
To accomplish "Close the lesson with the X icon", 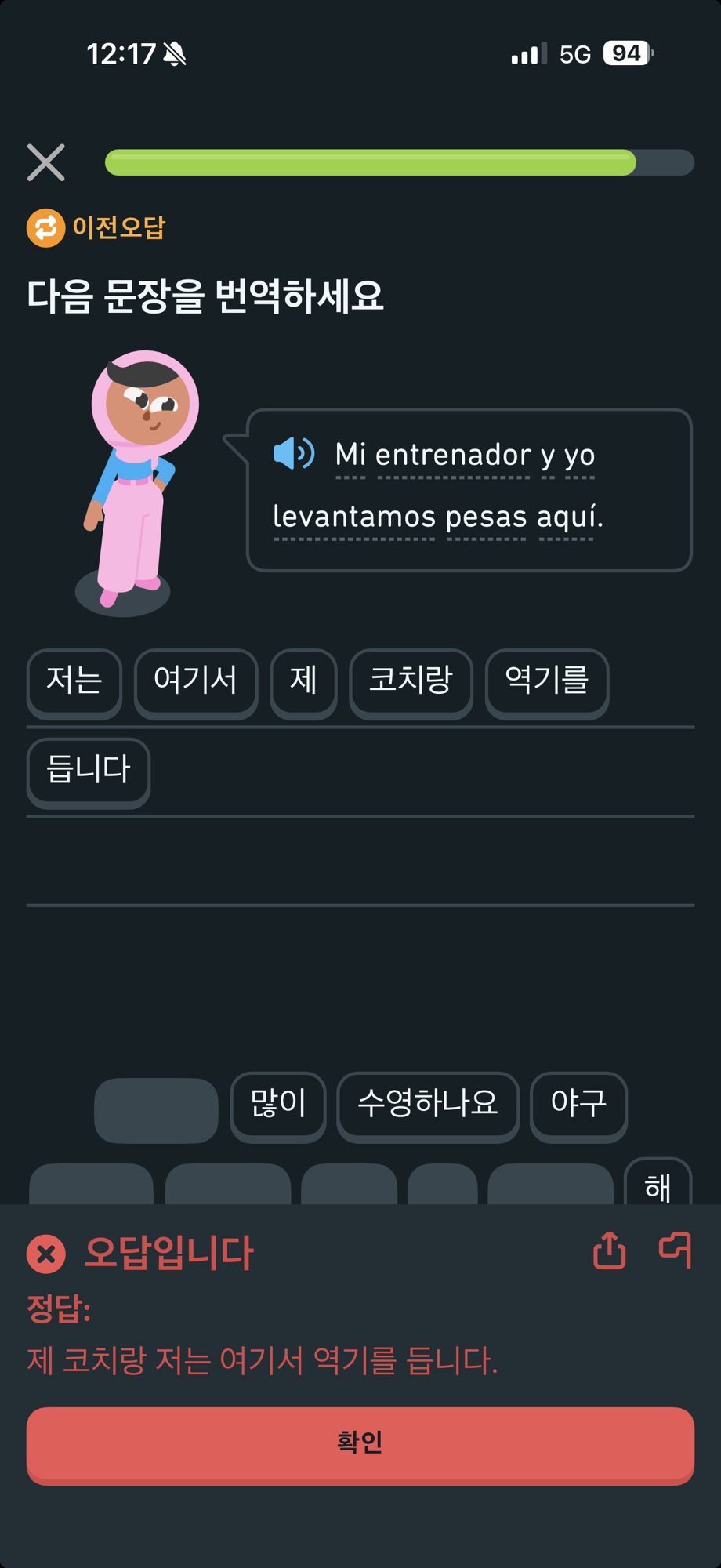I will (x=46, y=162).
